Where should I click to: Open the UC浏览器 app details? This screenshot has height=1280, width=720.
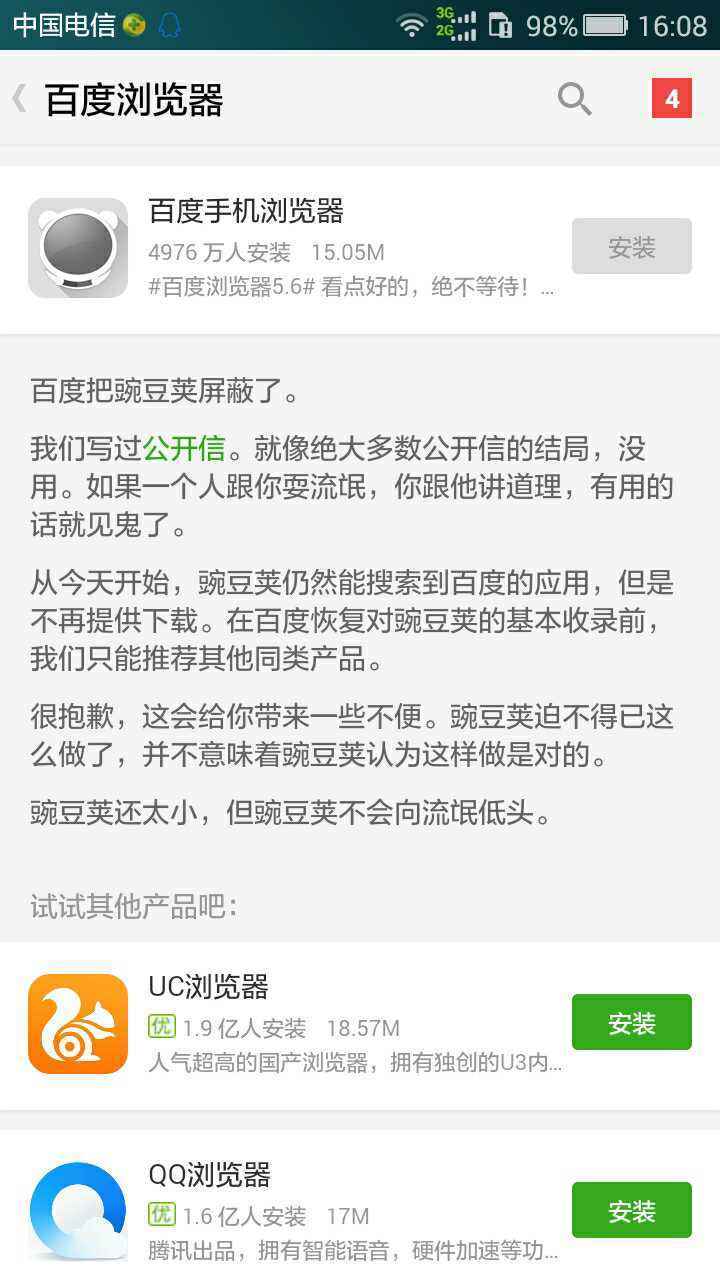[x=300, y=1024]
